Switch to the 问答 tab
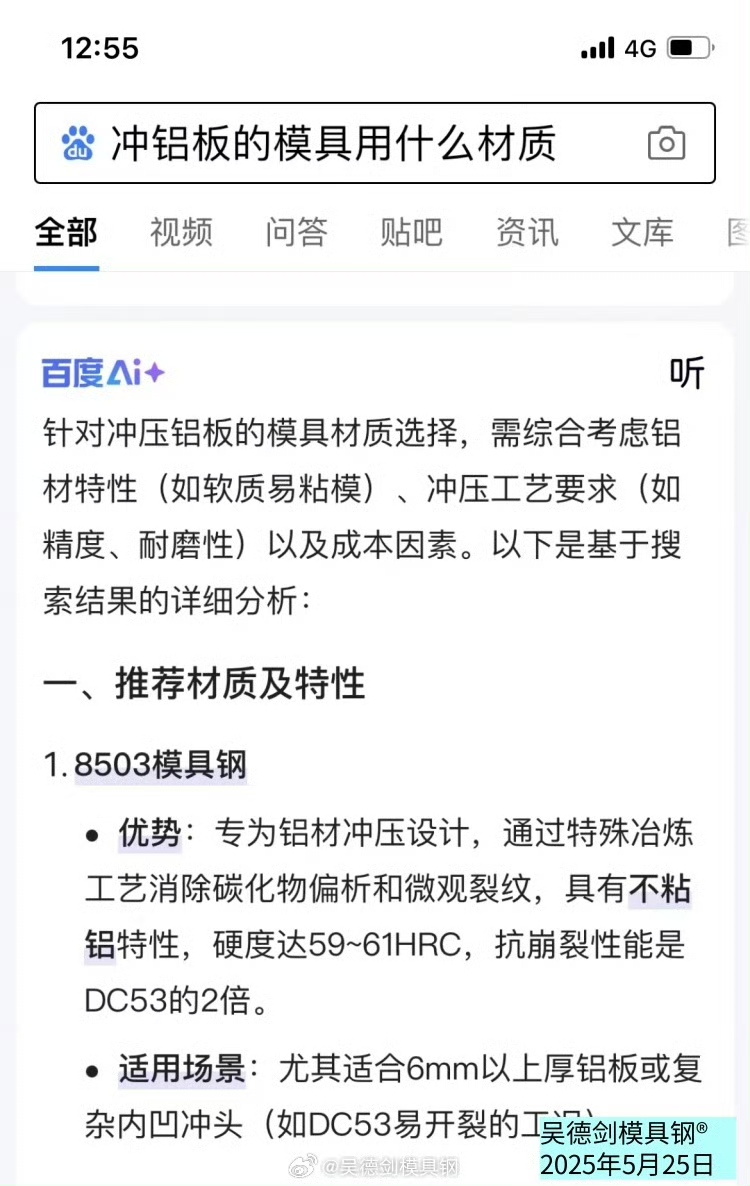Viewport: 750px width, 1186px height. [296, 232]
